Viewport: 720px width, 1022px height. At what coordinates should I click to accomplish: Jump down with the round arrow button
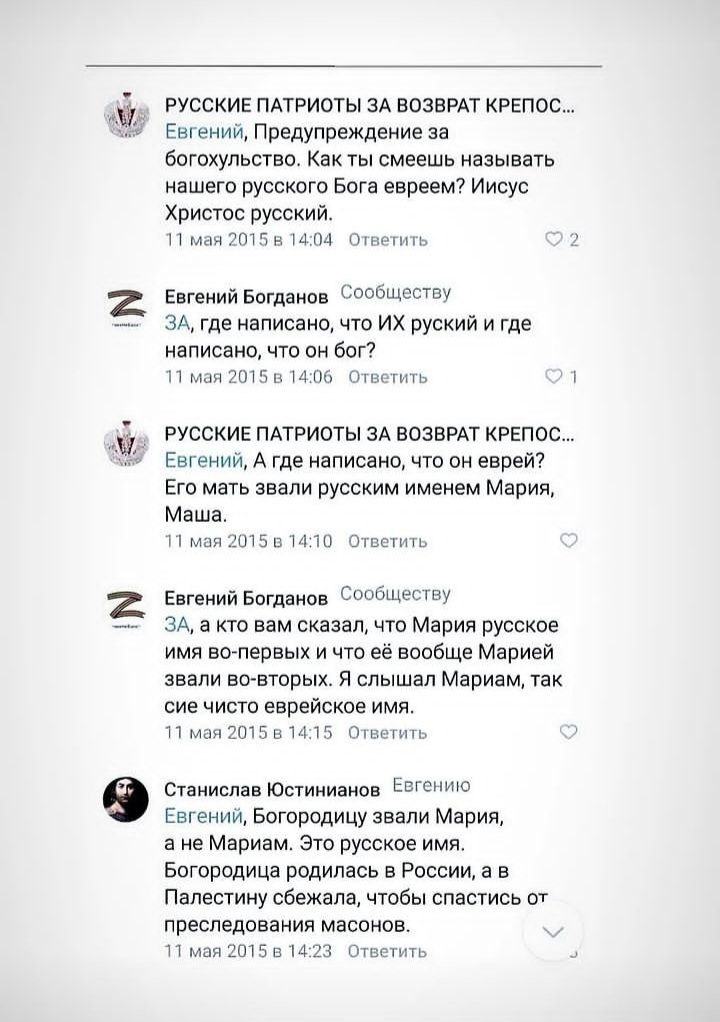(553, 930)
